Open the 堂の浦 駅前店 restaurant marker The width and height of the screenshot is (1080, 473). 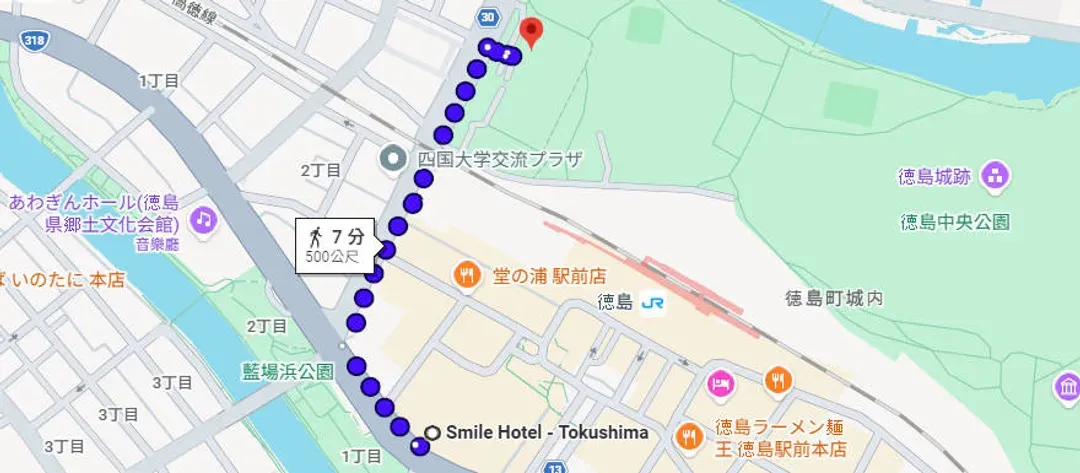(x=467, y=276)
